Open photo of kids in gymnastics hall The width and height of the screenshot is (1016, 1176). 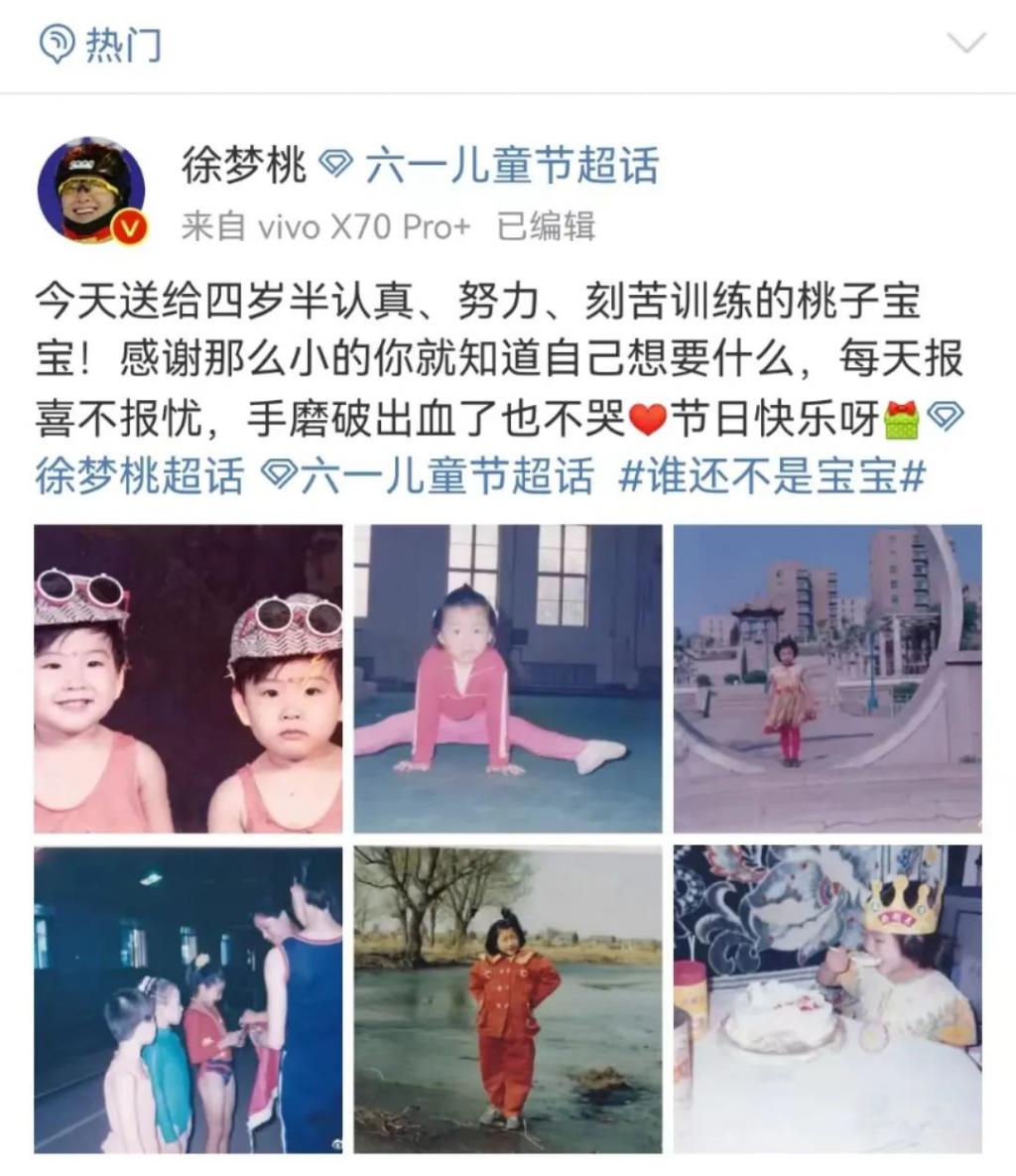[x=189, y=999]
